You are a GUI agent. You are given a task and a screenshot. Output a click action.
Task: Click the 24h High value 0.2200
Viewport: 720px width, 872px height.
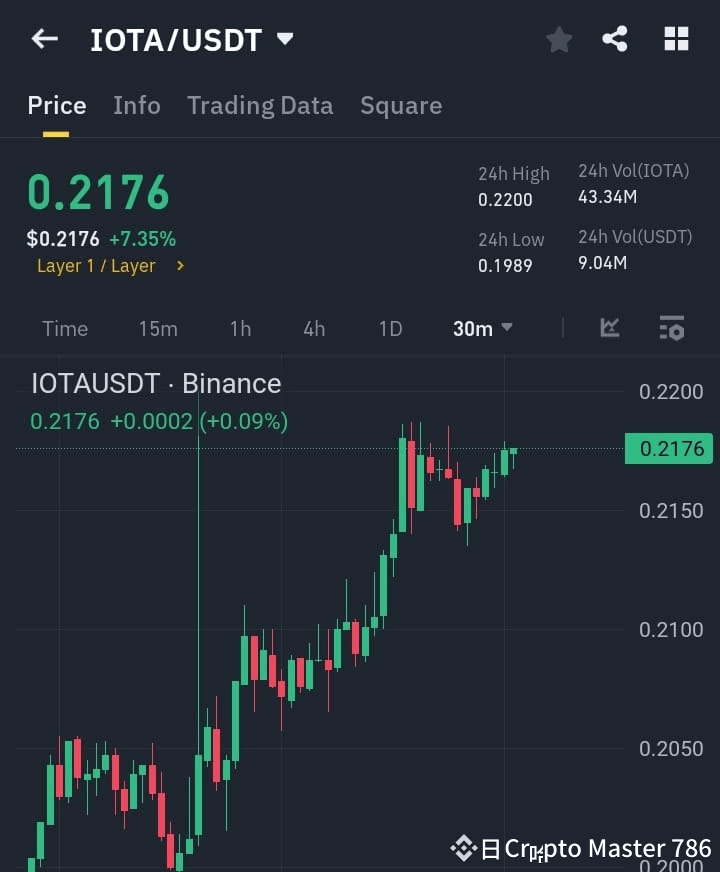click(506, 199)
